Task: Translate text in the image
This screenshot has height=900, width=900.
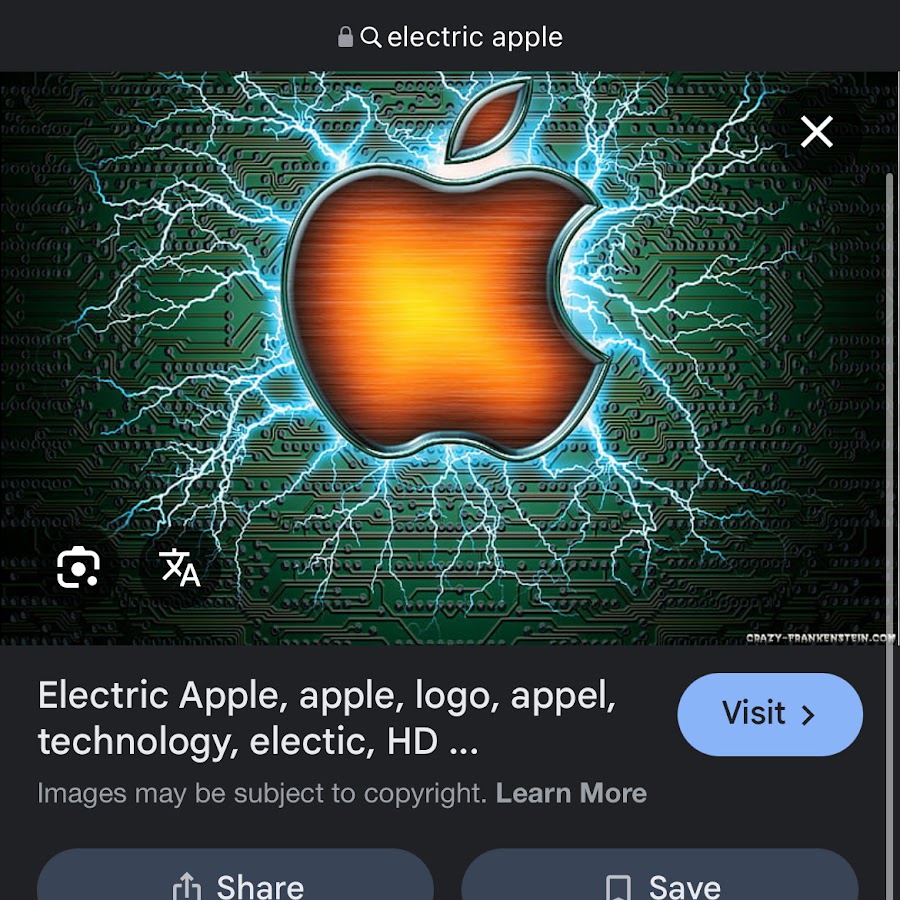Action: pos(180,568)
